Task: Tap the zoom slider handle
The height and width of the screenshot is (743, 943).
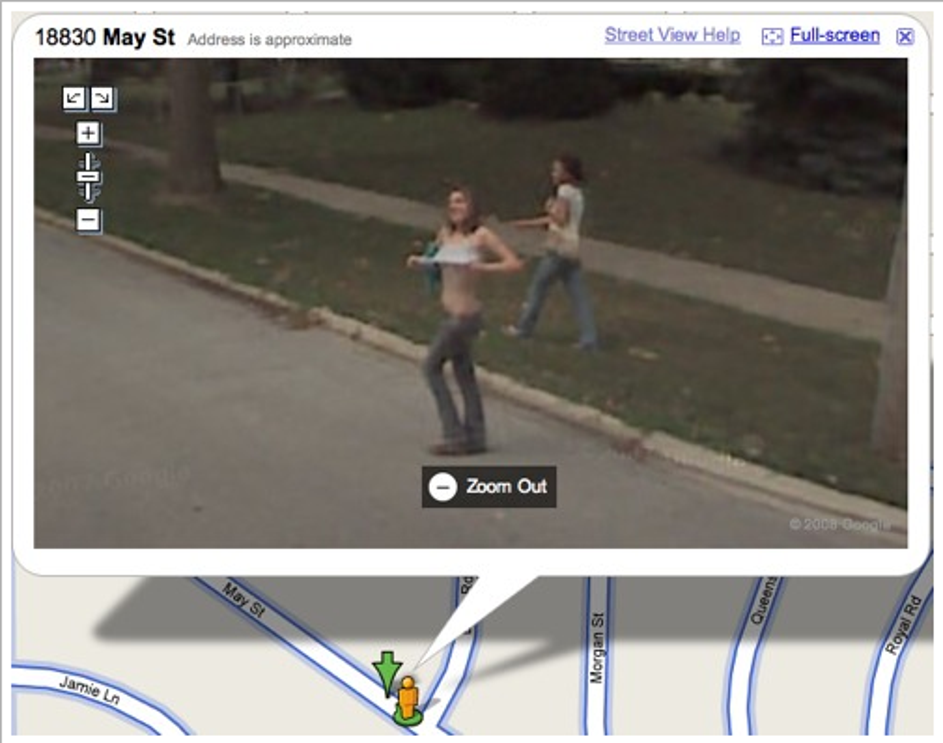Action: [89, 177]
